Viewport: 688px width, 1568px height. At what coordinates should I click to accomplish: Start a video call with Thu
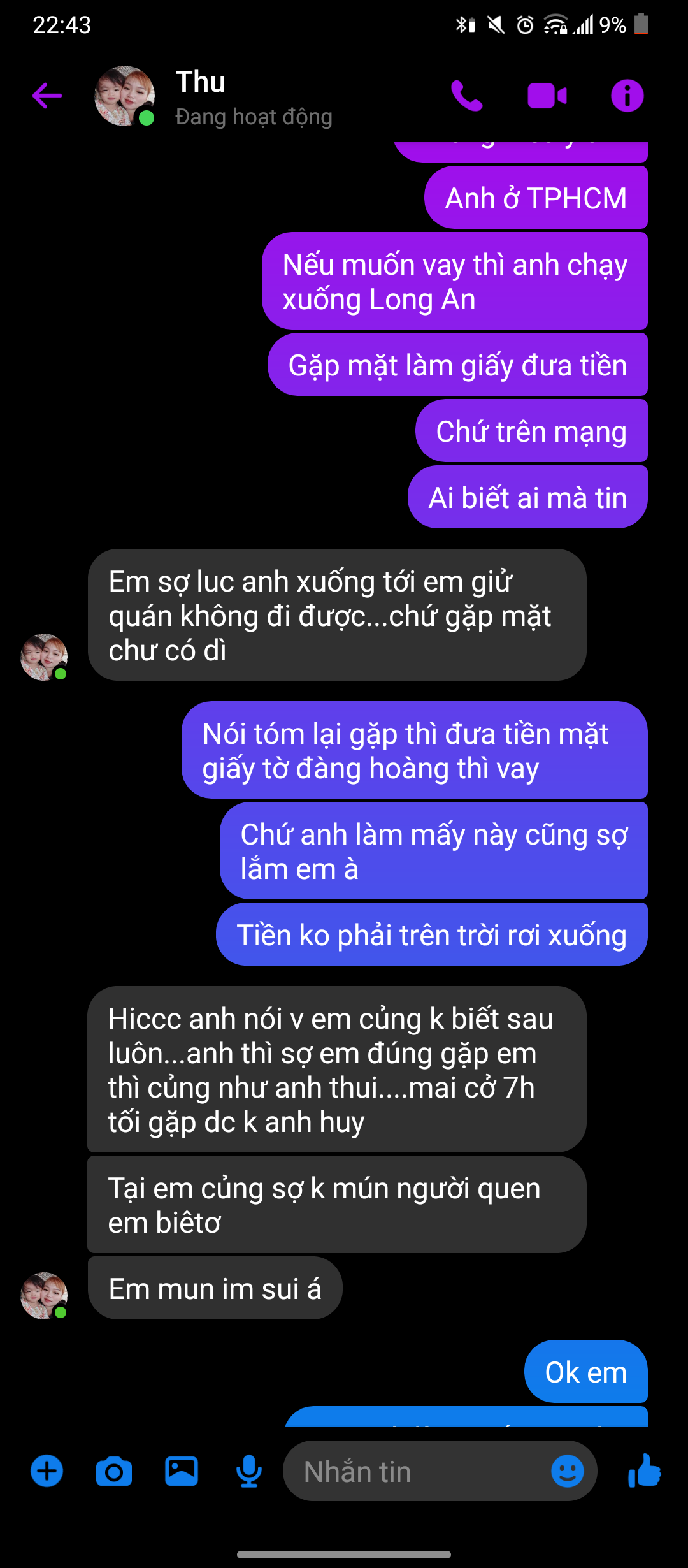click(547, 96)
